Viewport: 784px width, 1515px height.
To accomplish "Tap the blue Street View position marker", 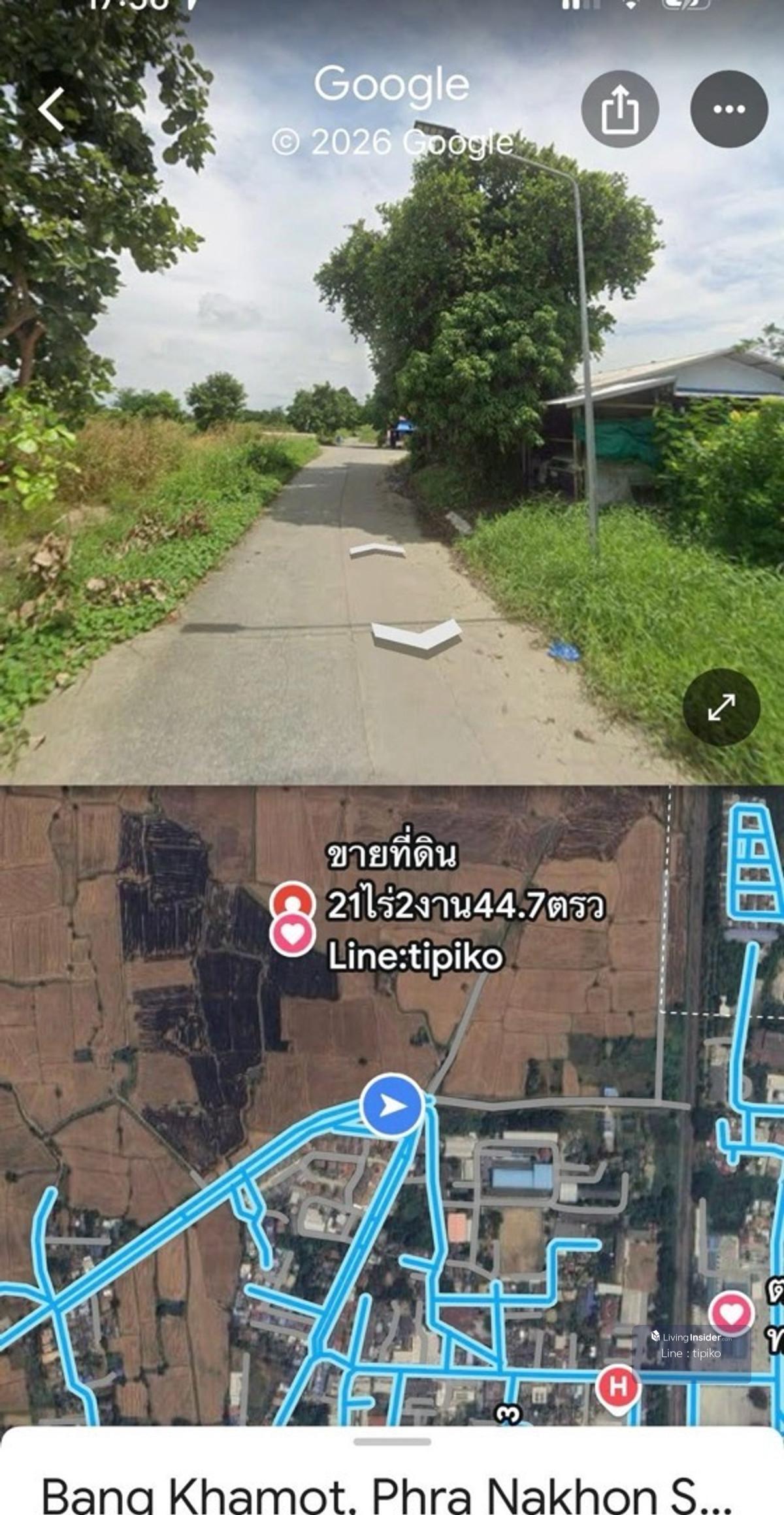I will click(392, 1105).
